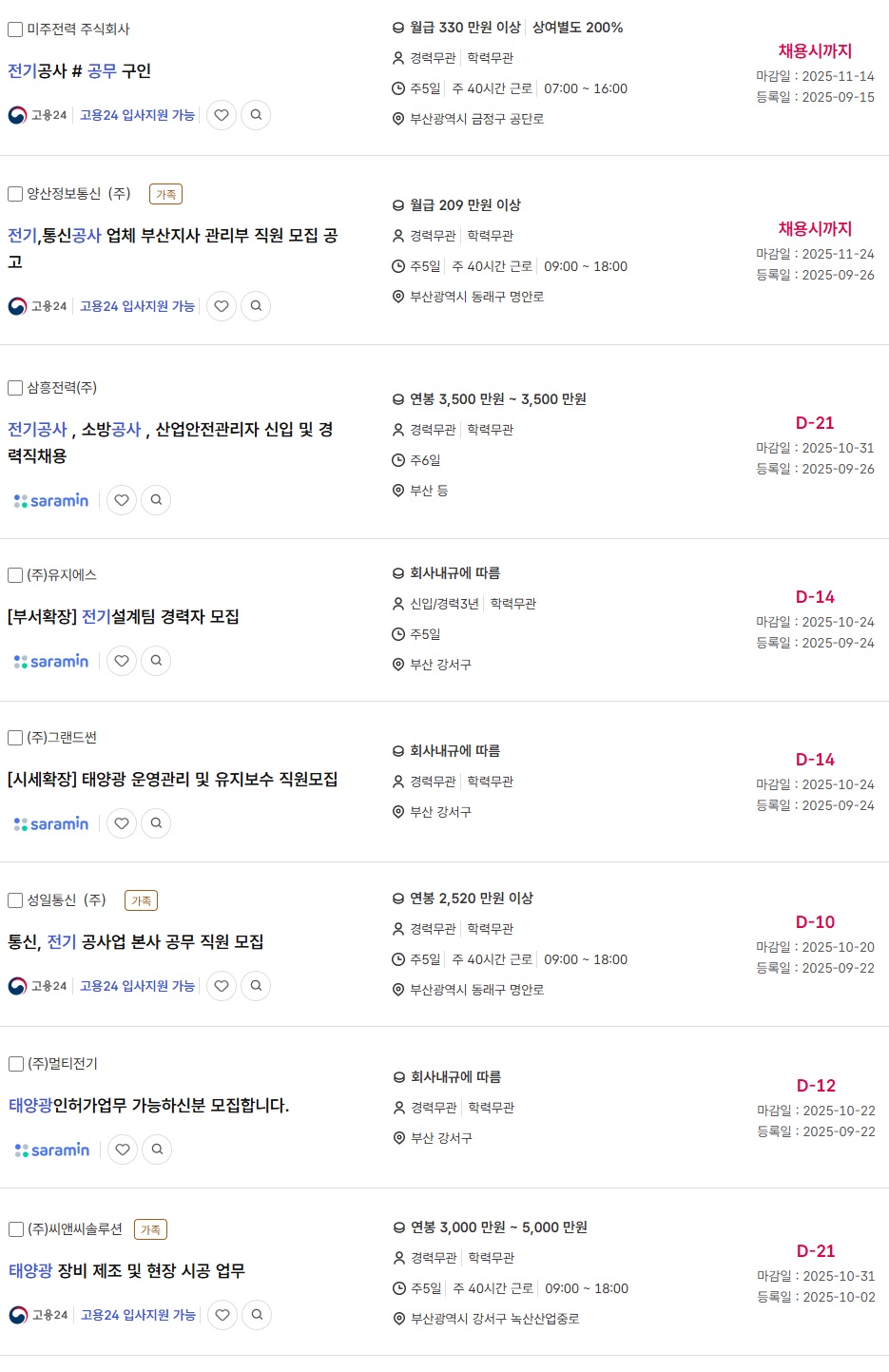
Task: Open [부서확장] 전기설계팀 경력자 모집
Action: click(123, 617)
